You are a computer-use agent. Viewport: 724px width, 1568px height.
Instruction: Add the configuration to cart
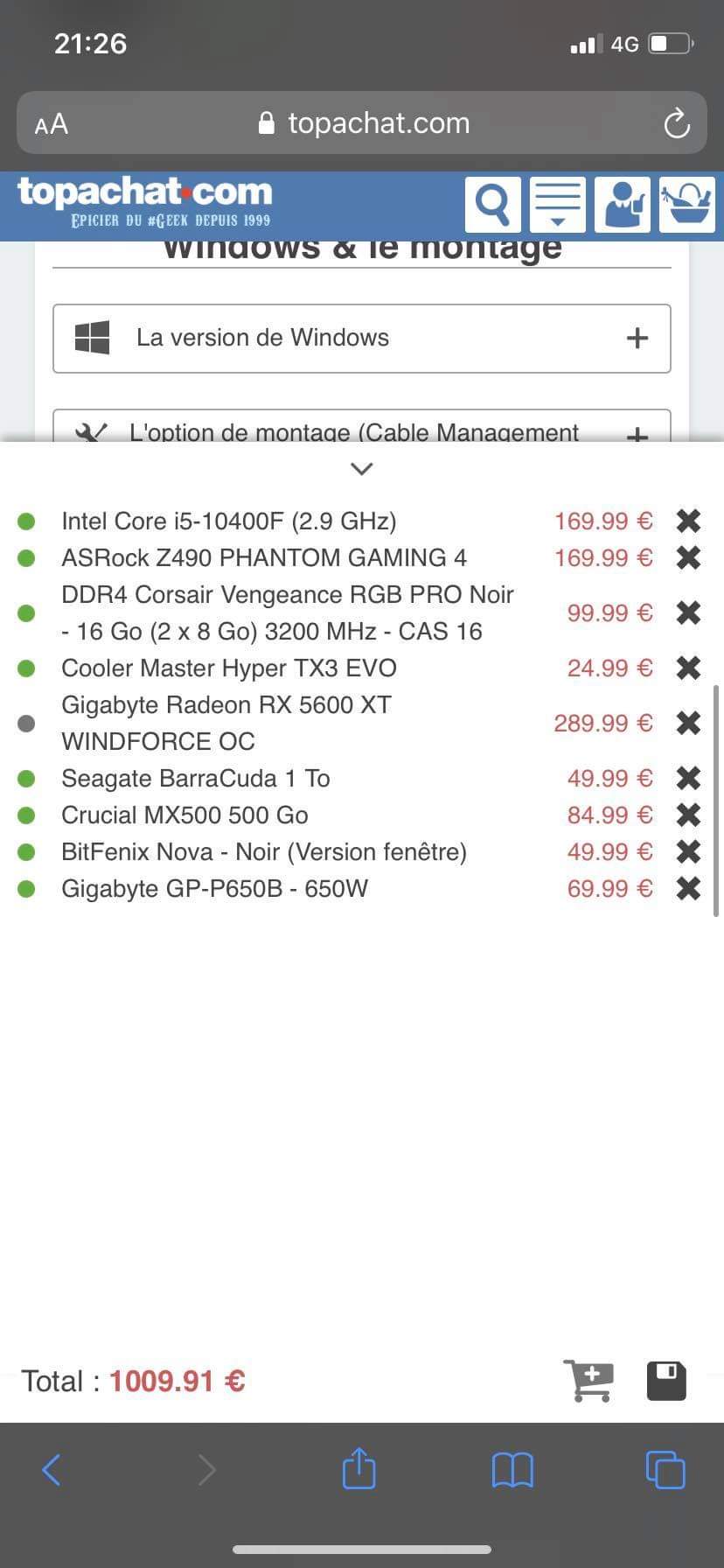(x=588, y=1381)
